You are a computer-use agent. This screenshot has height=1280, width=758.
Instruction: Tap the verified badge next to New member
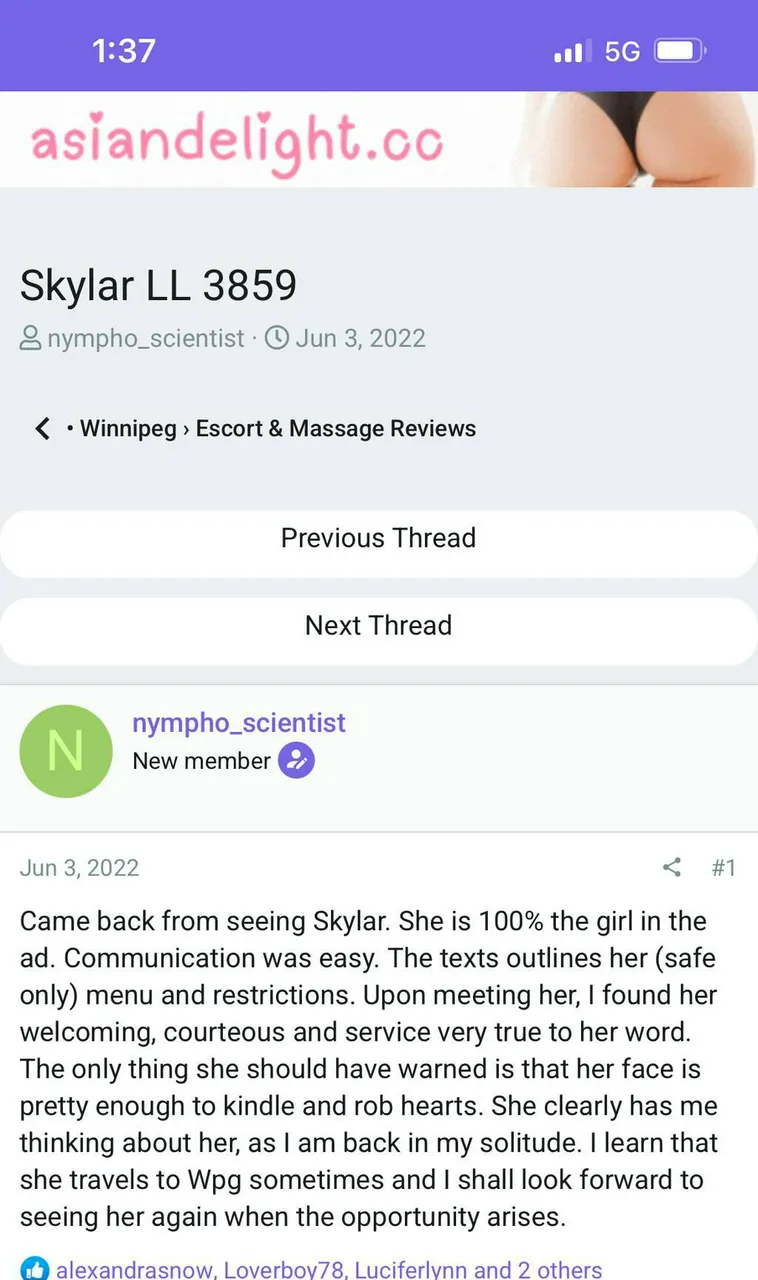point(296,761)
